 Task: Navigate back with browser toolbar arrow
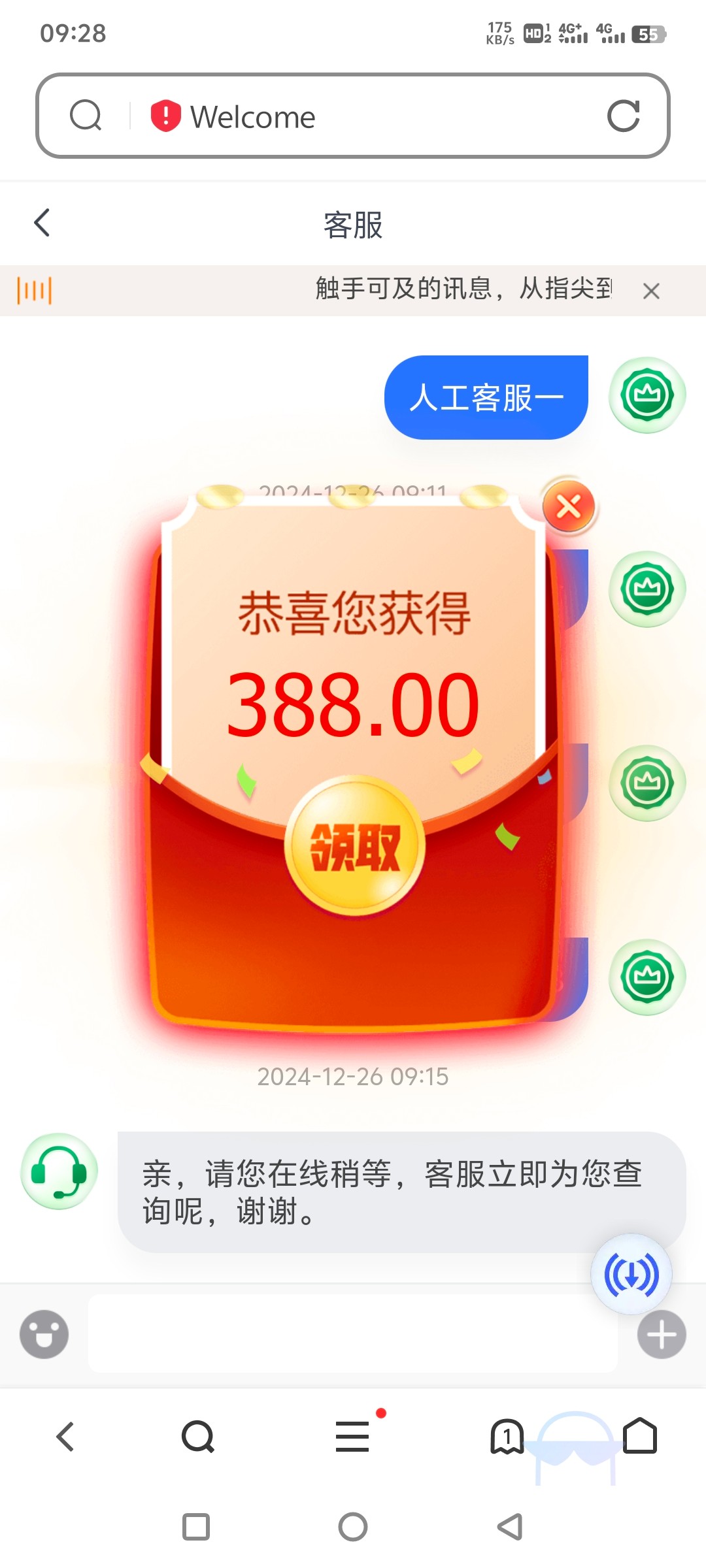[x=65, y=1436]
